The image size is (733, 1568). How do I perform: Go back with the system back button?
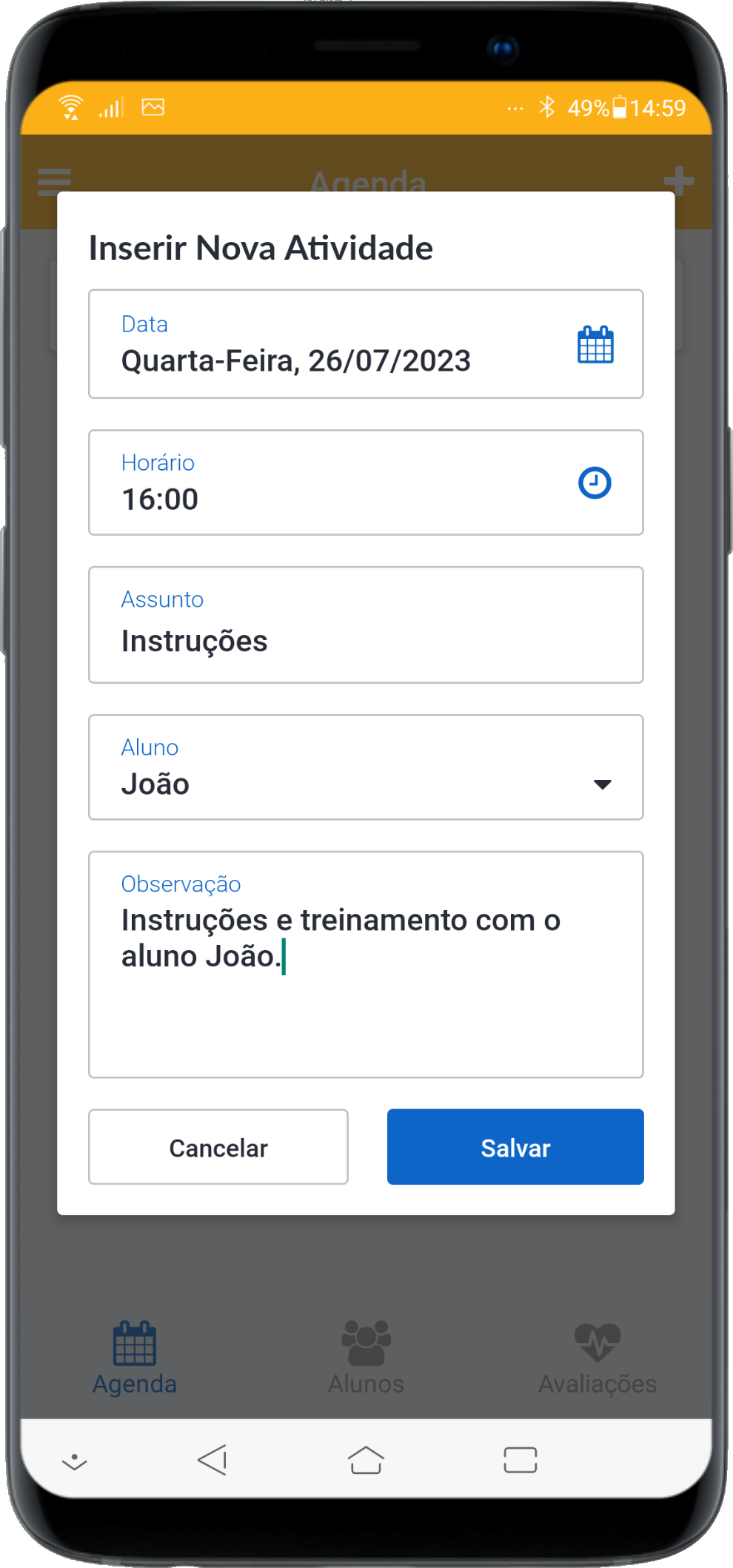coord(212,1460)
